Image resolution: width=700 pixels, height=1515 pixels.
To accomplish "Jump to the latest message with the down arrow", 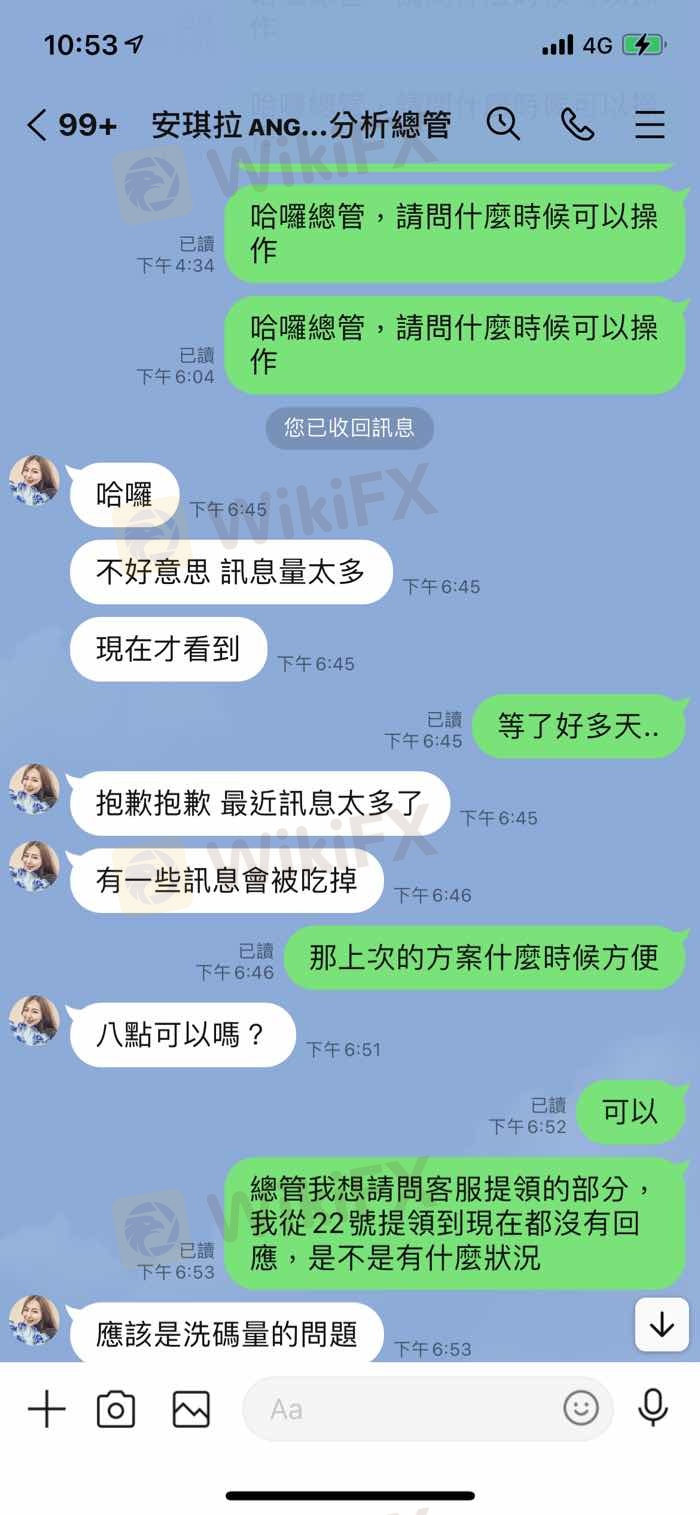I will click(661, 1326).
